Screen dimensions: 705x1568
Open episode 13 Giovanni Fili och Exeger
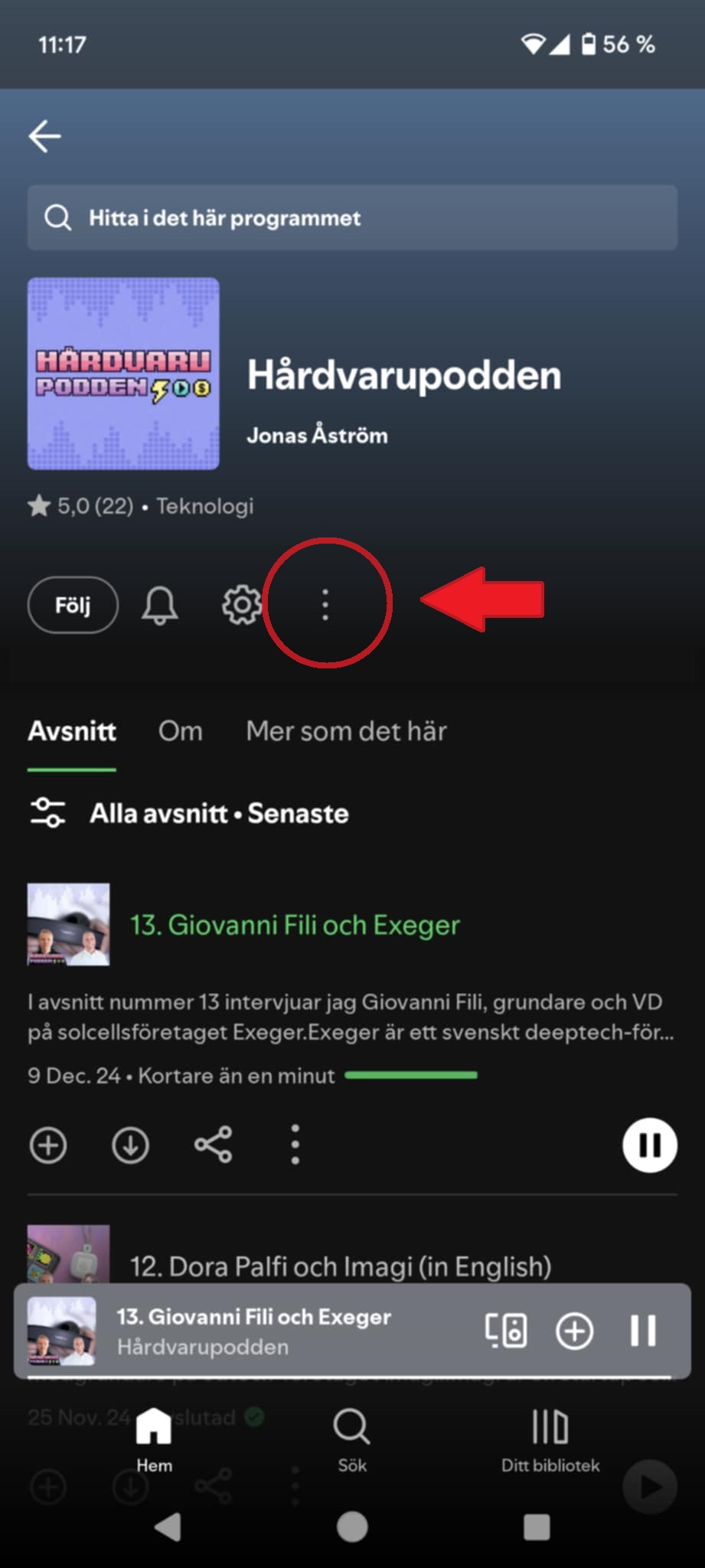[295, 925]
